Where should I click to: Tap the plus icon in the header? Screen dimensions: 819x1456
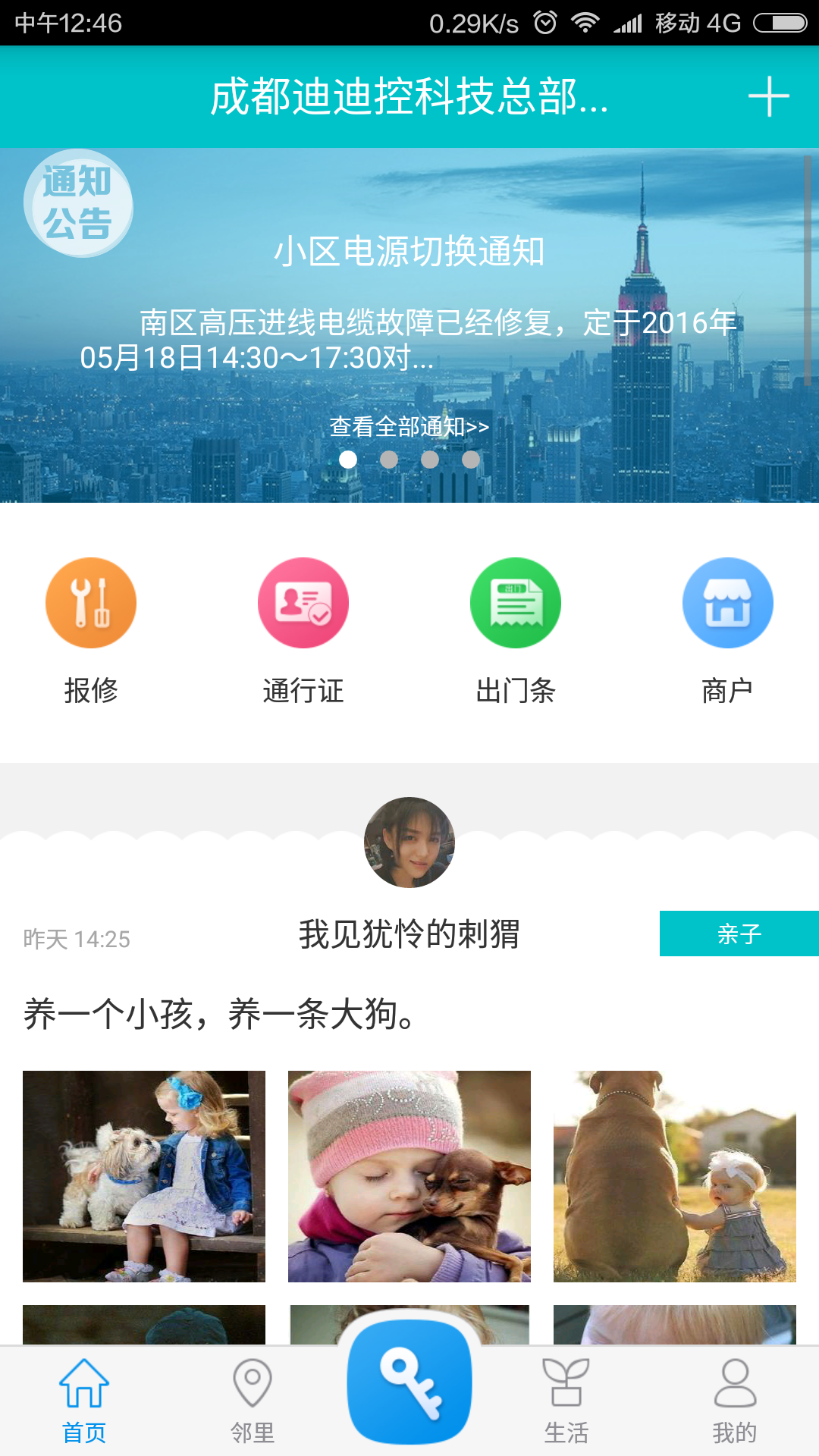coord(768,97)
